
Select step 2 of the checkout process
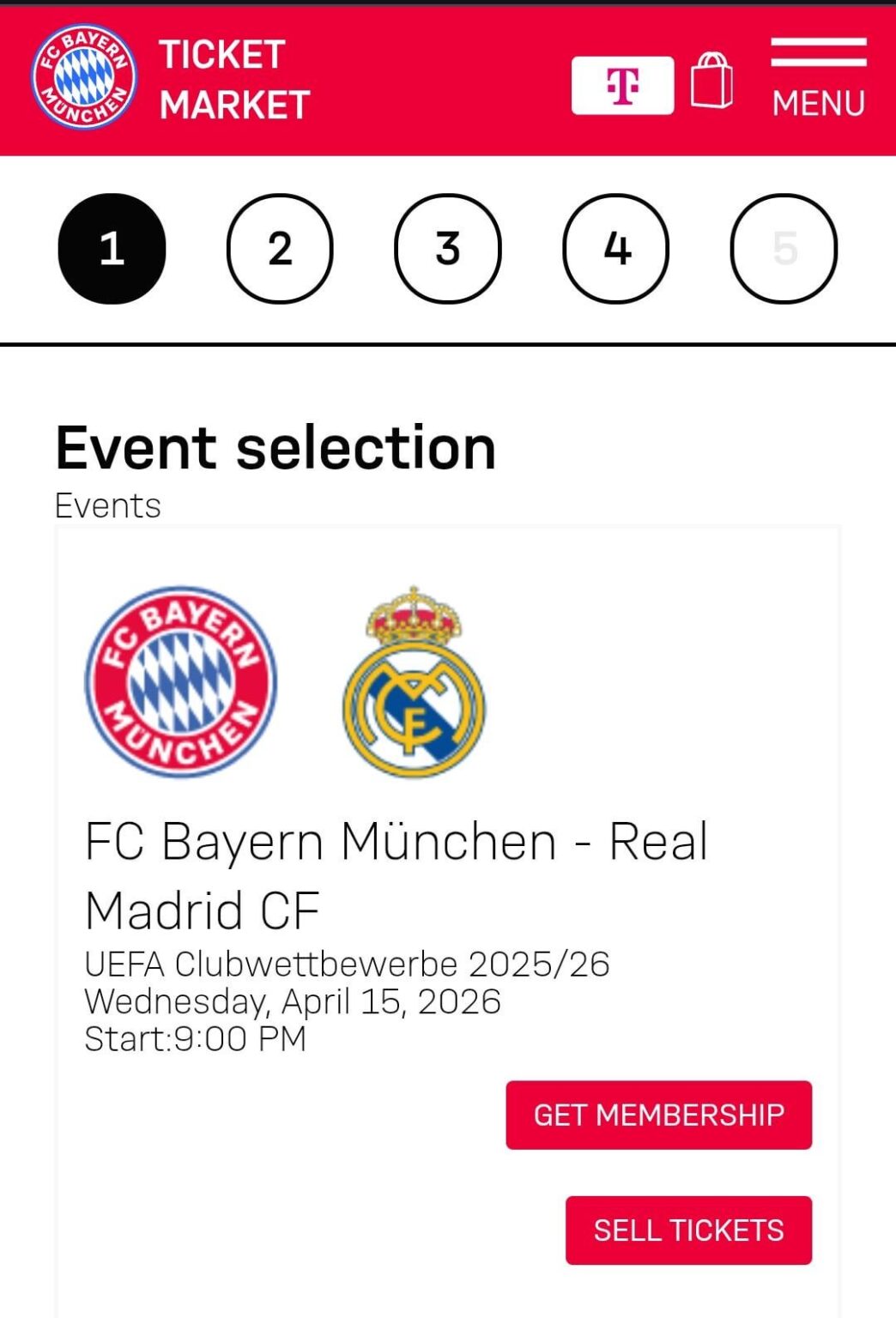(x=278, y=248)
